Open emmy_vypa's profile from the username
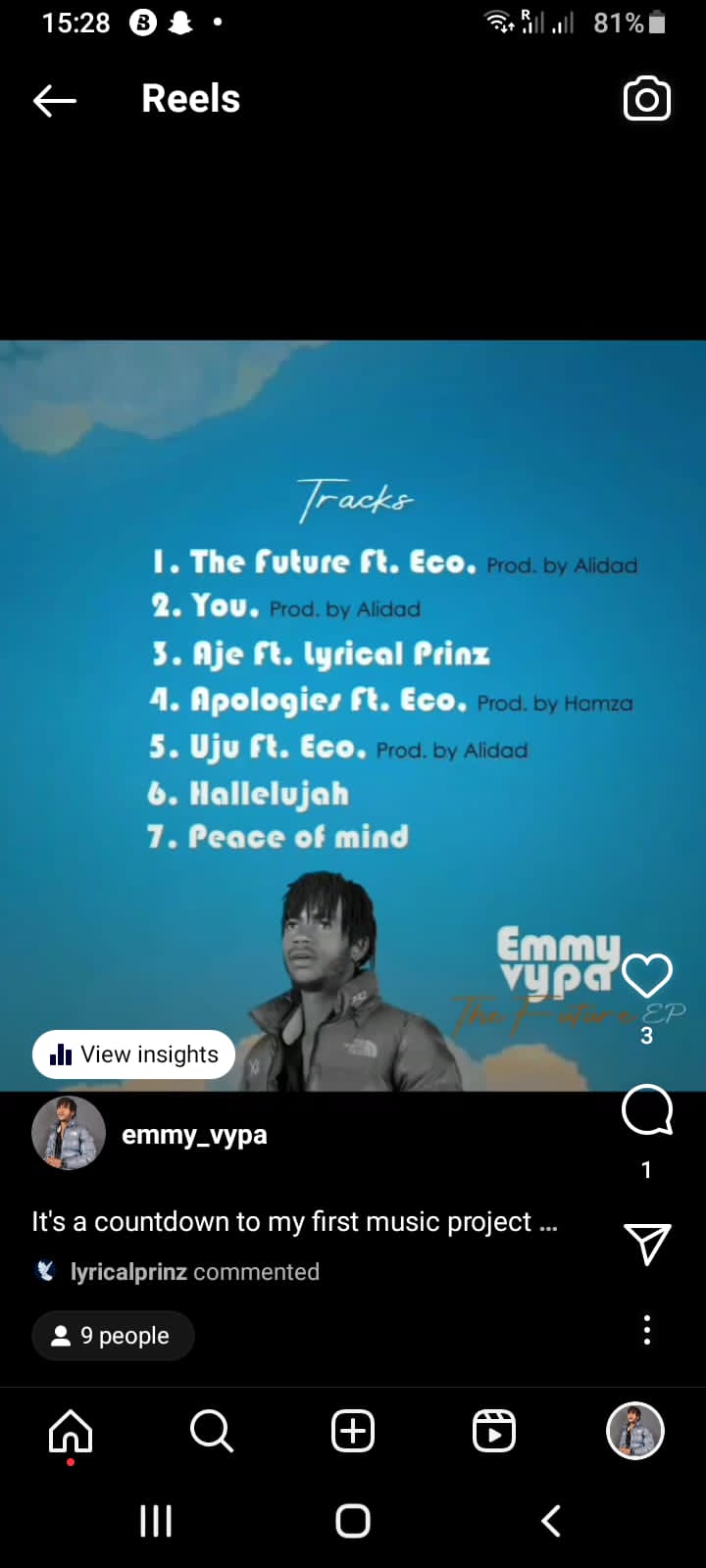Image resolution: width=706 pixels, height=1568 pixels. [x=194, y=1135]
